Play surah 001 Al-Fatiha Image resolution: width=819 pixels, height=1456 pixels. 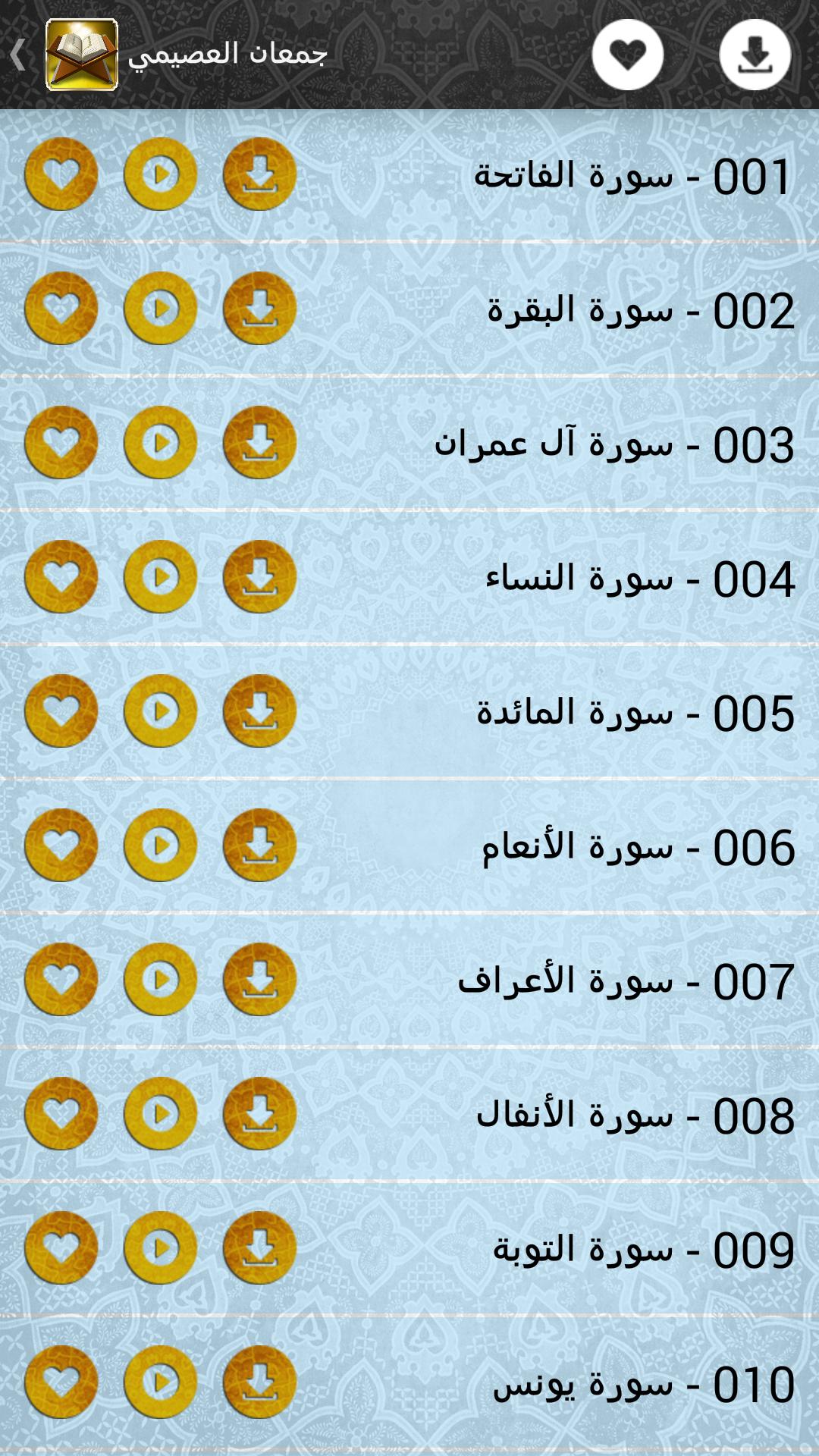coord(160,174)
